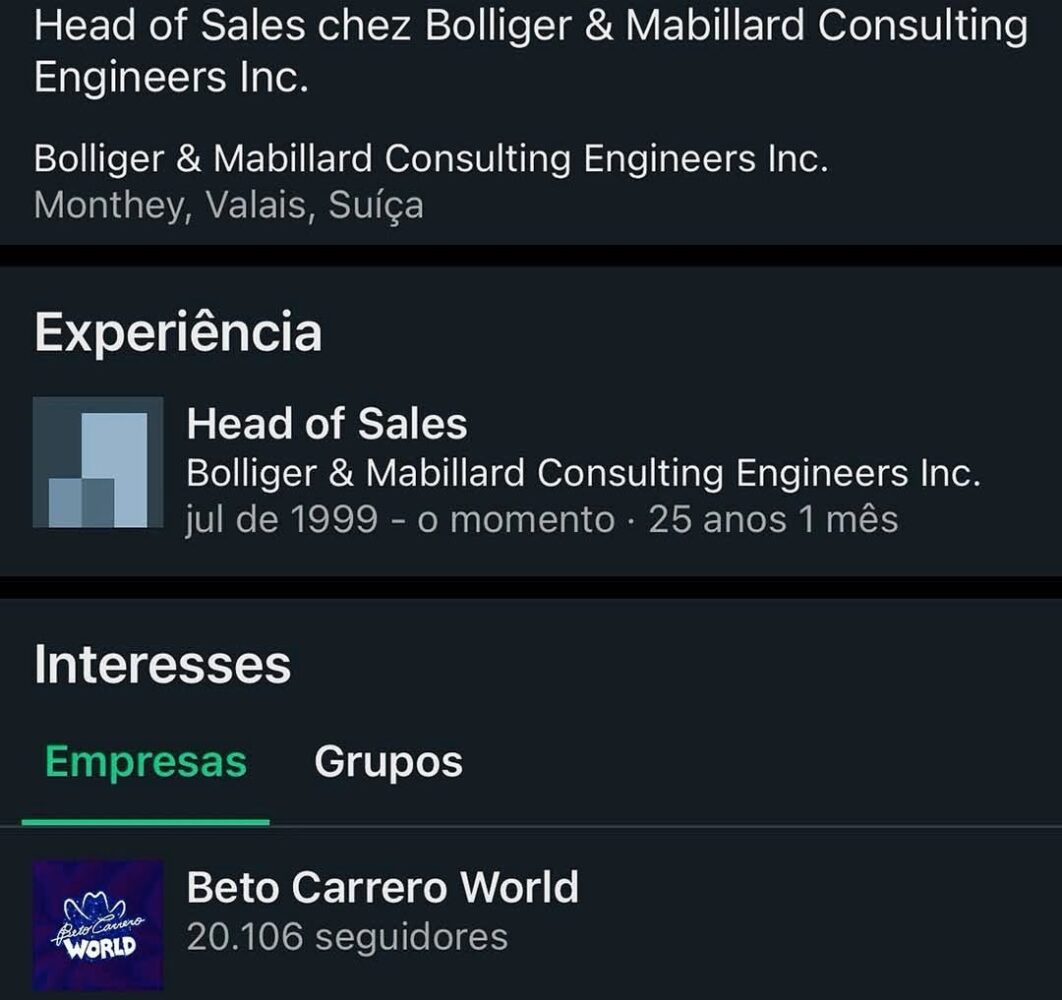Viewport: 1062px width, 1000px height.
Task: Open the Beto Carrero World company page
Action: tap(382, 888)
